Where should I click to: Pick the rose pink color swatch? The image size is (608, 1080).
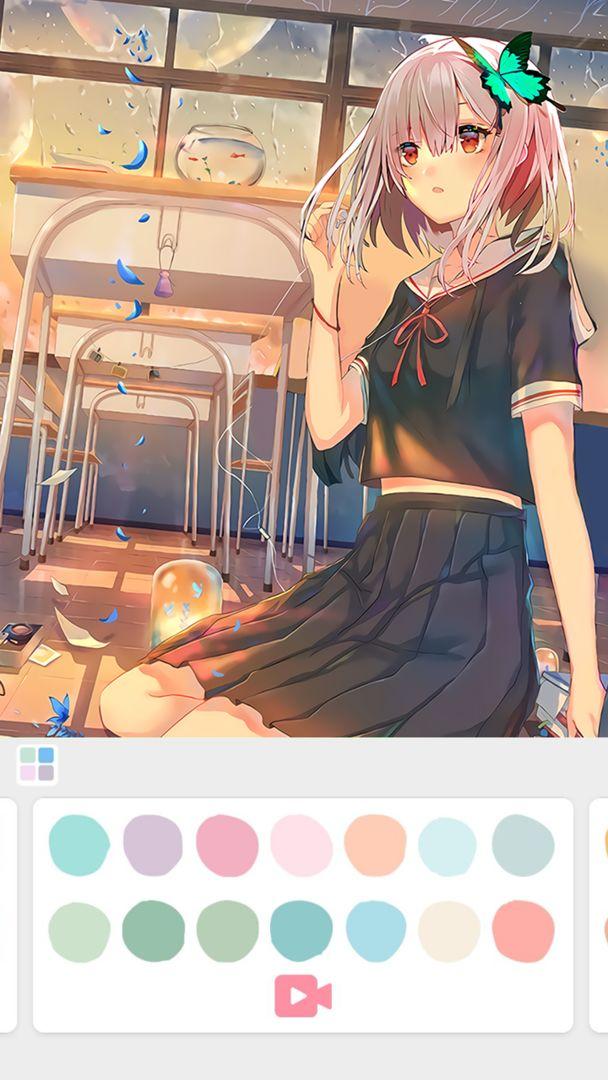coord(227,845)
